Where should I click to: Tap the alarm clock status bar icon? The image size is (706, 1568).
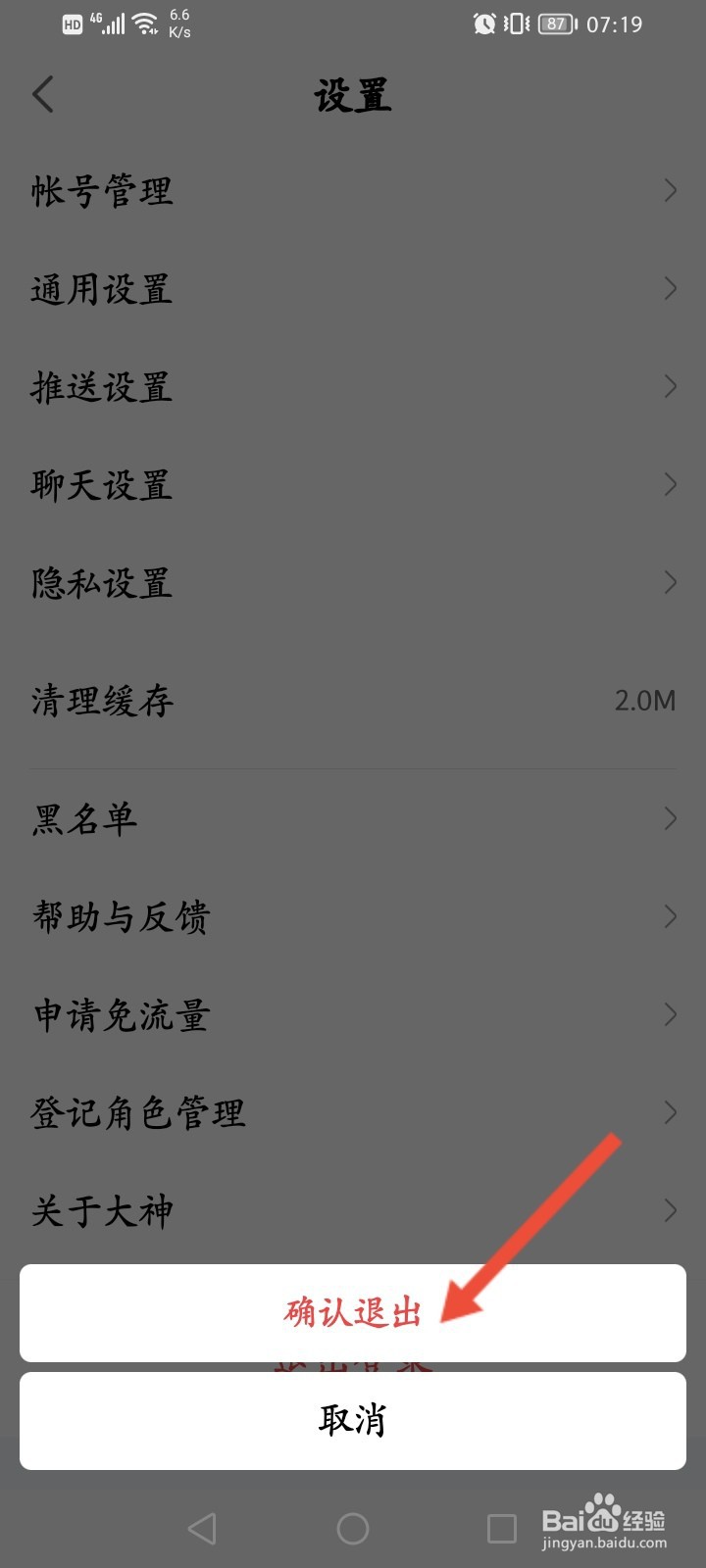pos(484,24)
